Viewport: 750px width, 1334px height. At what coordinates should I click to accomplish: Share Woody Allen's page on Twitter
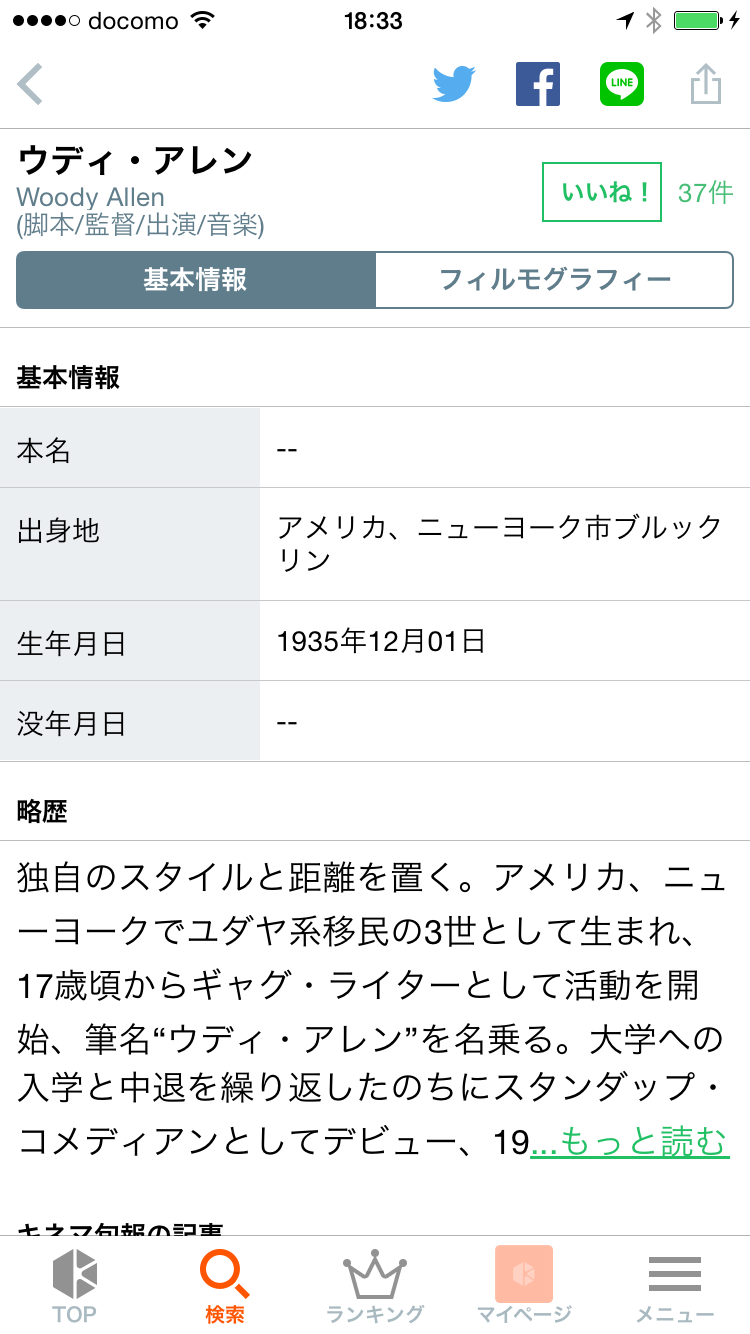tap(454, 84)
